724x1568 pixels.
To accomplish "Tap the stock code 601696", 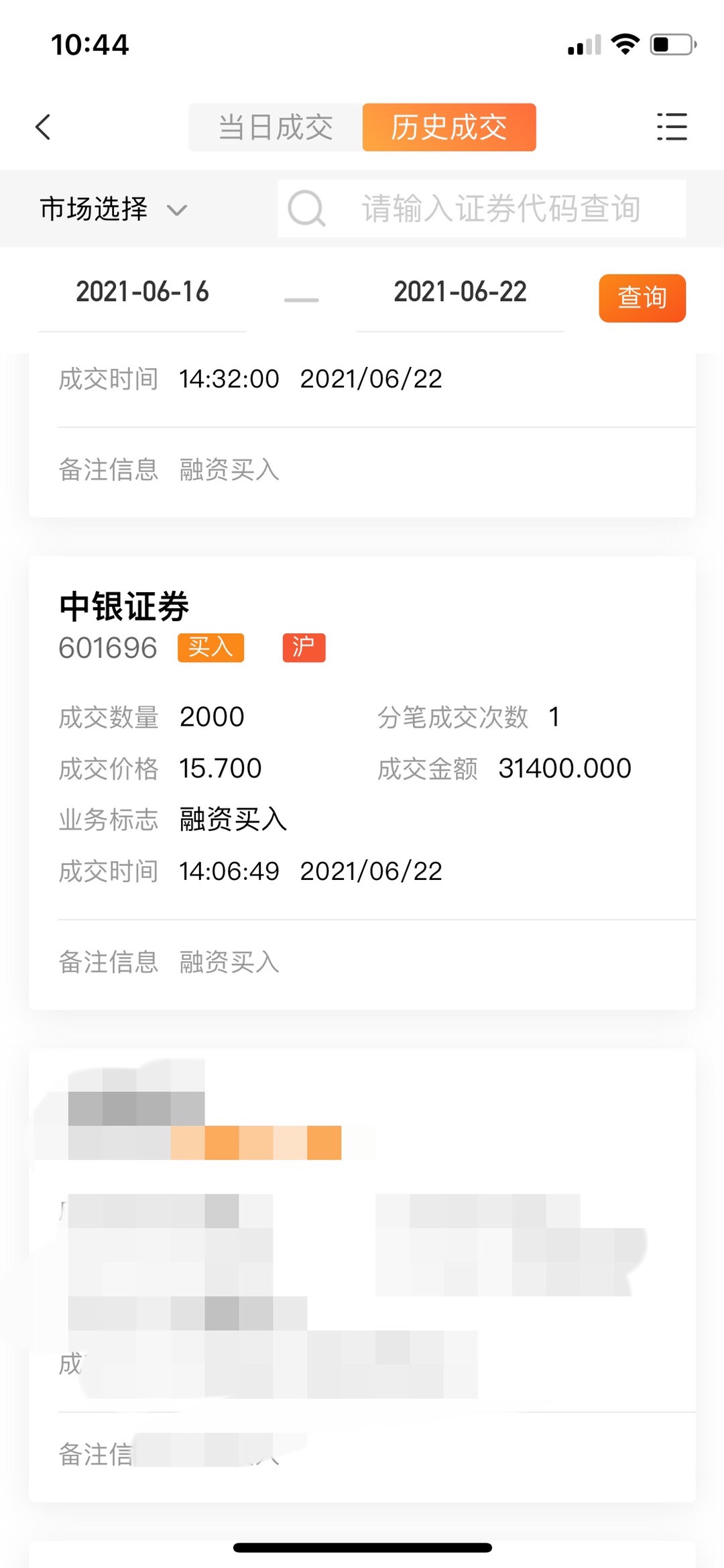I will [107, 647].
